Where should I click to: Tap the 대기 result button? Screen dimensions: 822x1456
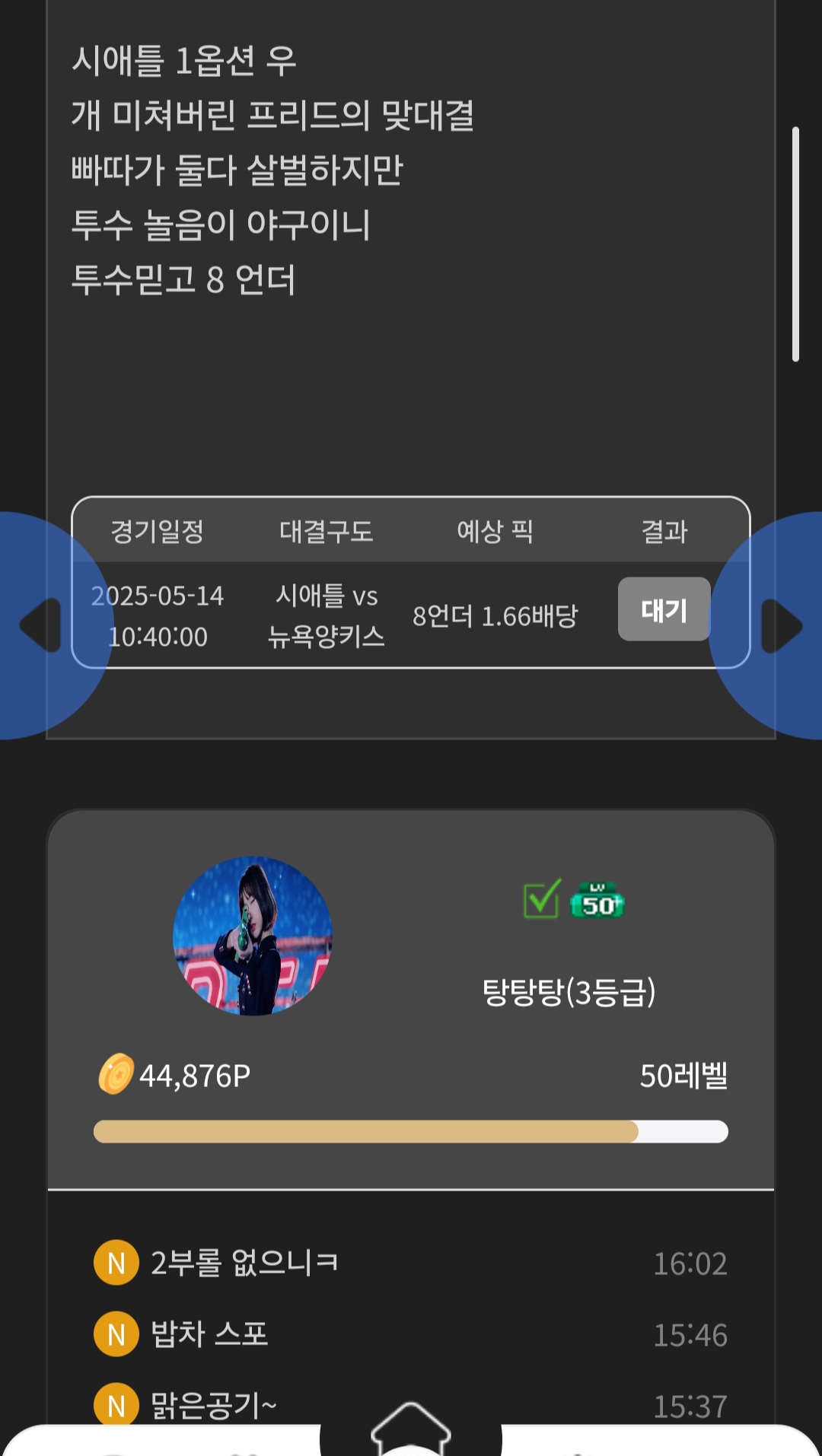tap(664, 609)
